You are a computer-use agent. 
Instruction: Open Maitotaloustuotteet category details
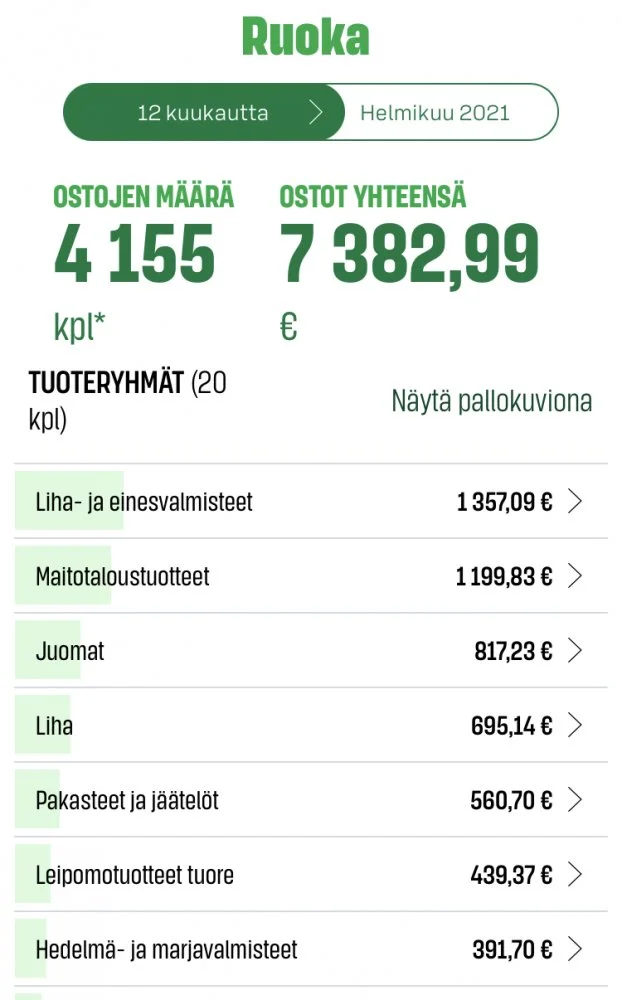point(310,577)
